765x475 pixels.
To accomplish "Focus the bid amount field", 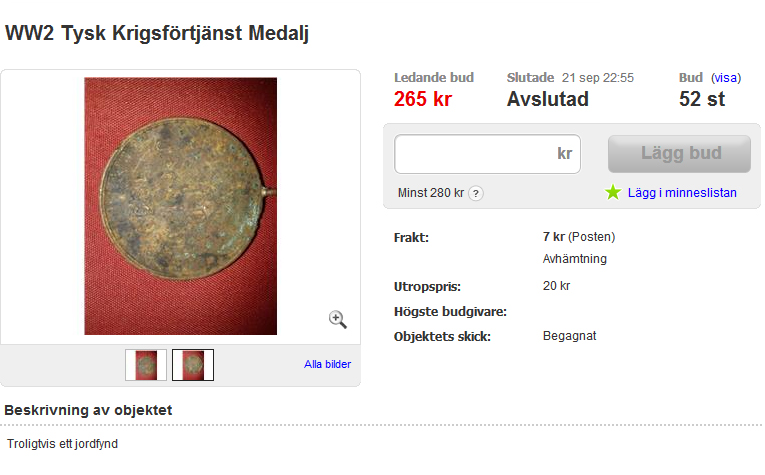I will (x=474, y=154).
